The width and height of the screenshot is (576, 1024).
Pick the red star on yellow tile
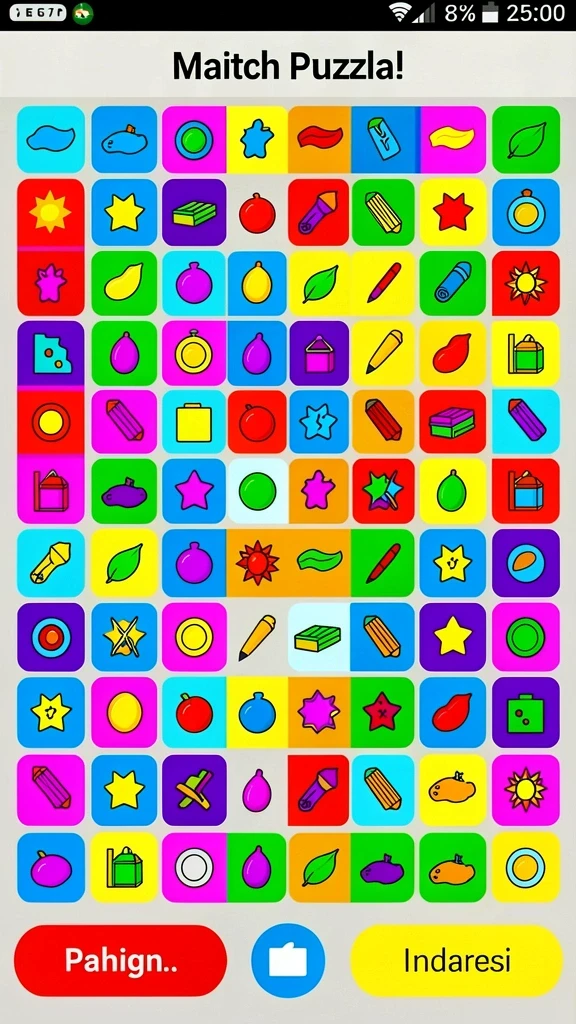(x=453, y=212)
